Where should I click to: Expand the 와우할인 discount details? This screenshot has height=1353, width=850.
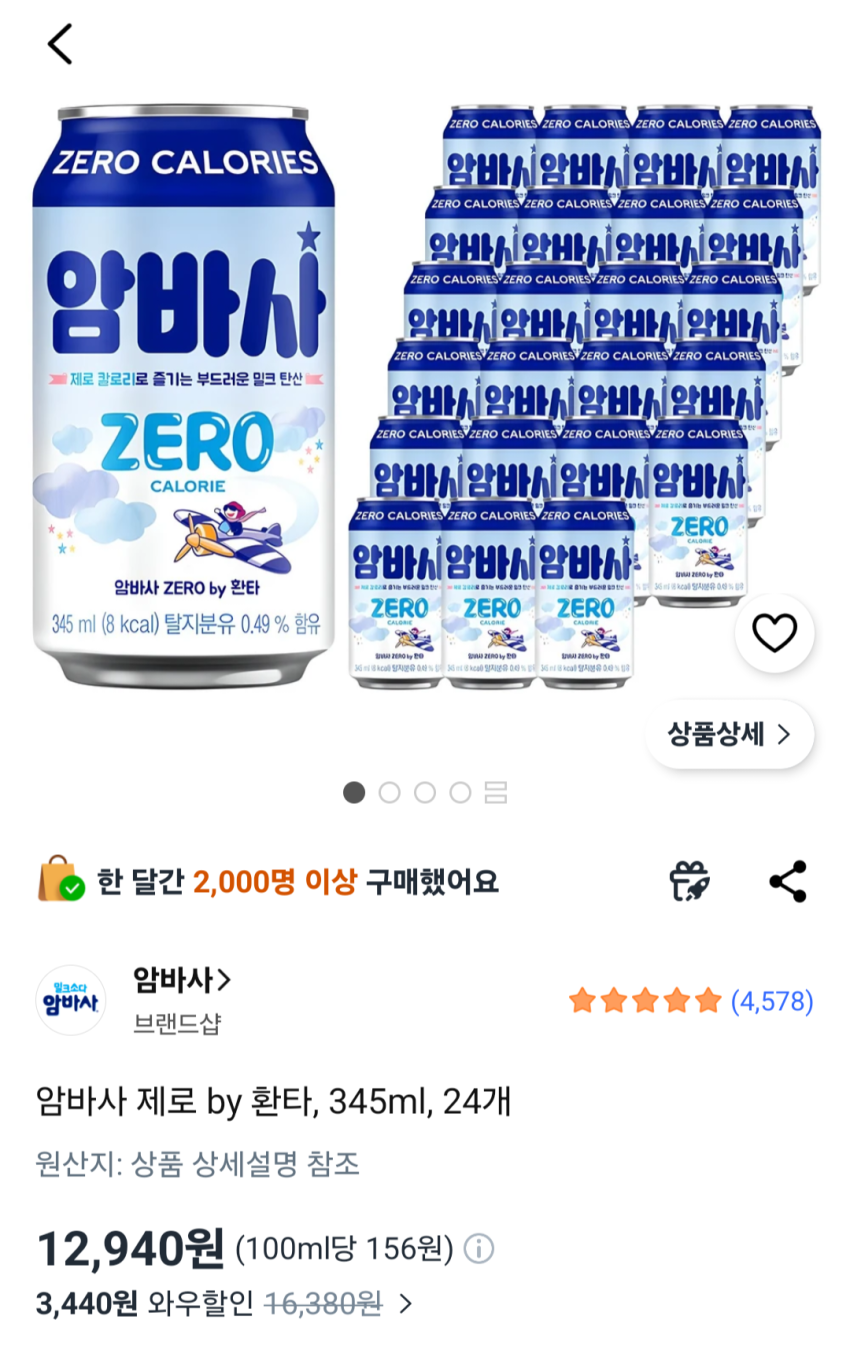coord(405,1304)
